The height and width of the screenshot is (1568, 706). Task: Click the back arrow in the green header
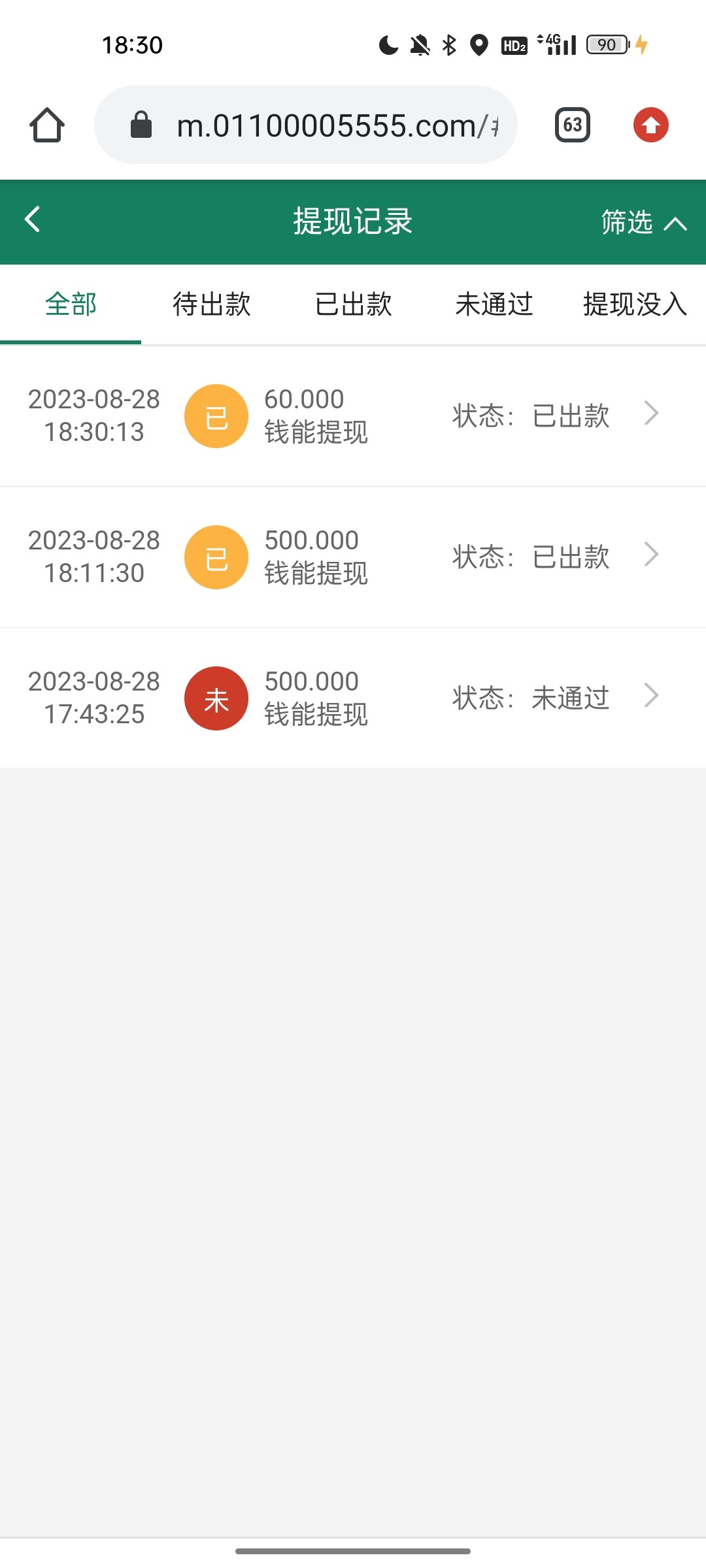(x=31, y=221)
